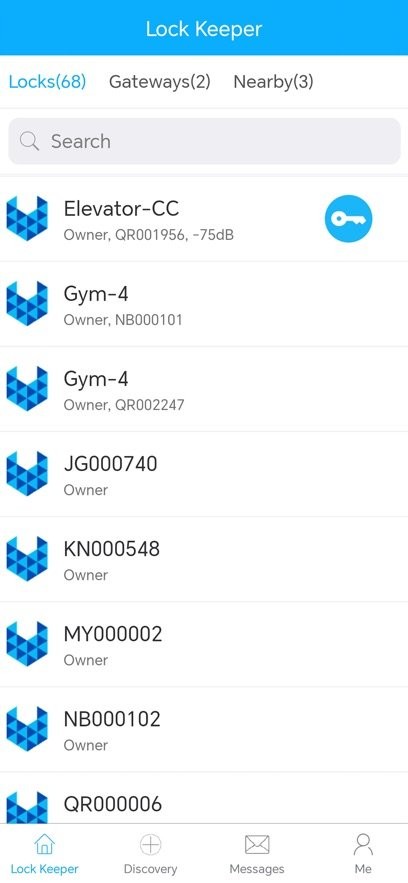The image size is (408, 883).
Task: Switch to the Gateways(2) tab
Action: [160, 82]
